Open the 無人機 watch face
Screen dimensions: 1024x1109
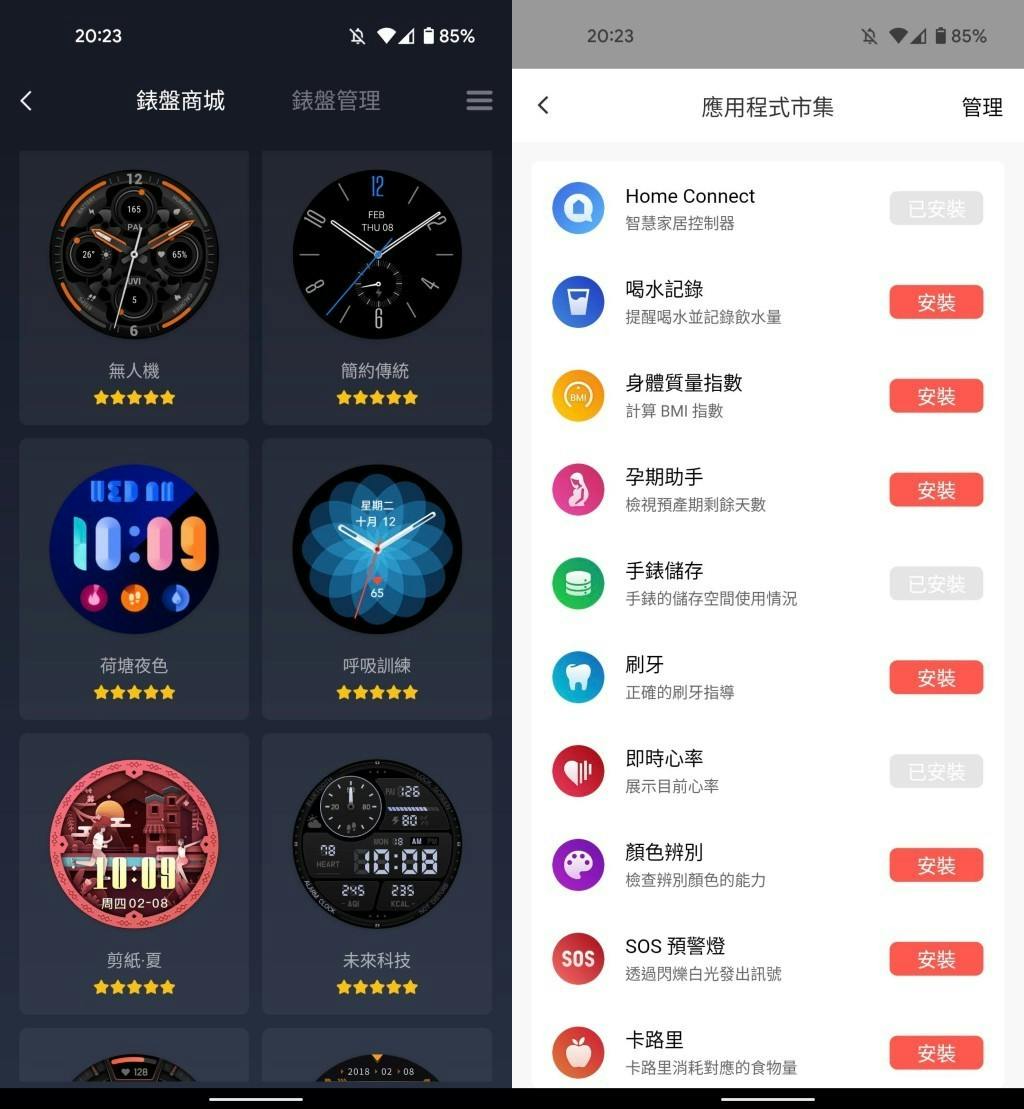tap(134, 255)
